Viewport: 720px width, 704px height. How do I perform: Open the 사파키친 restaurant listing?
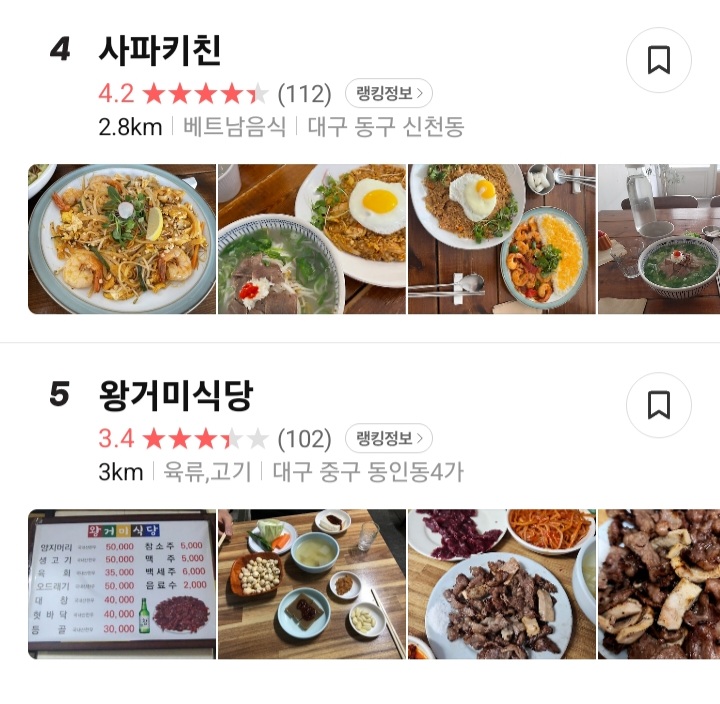click(160, 50)
